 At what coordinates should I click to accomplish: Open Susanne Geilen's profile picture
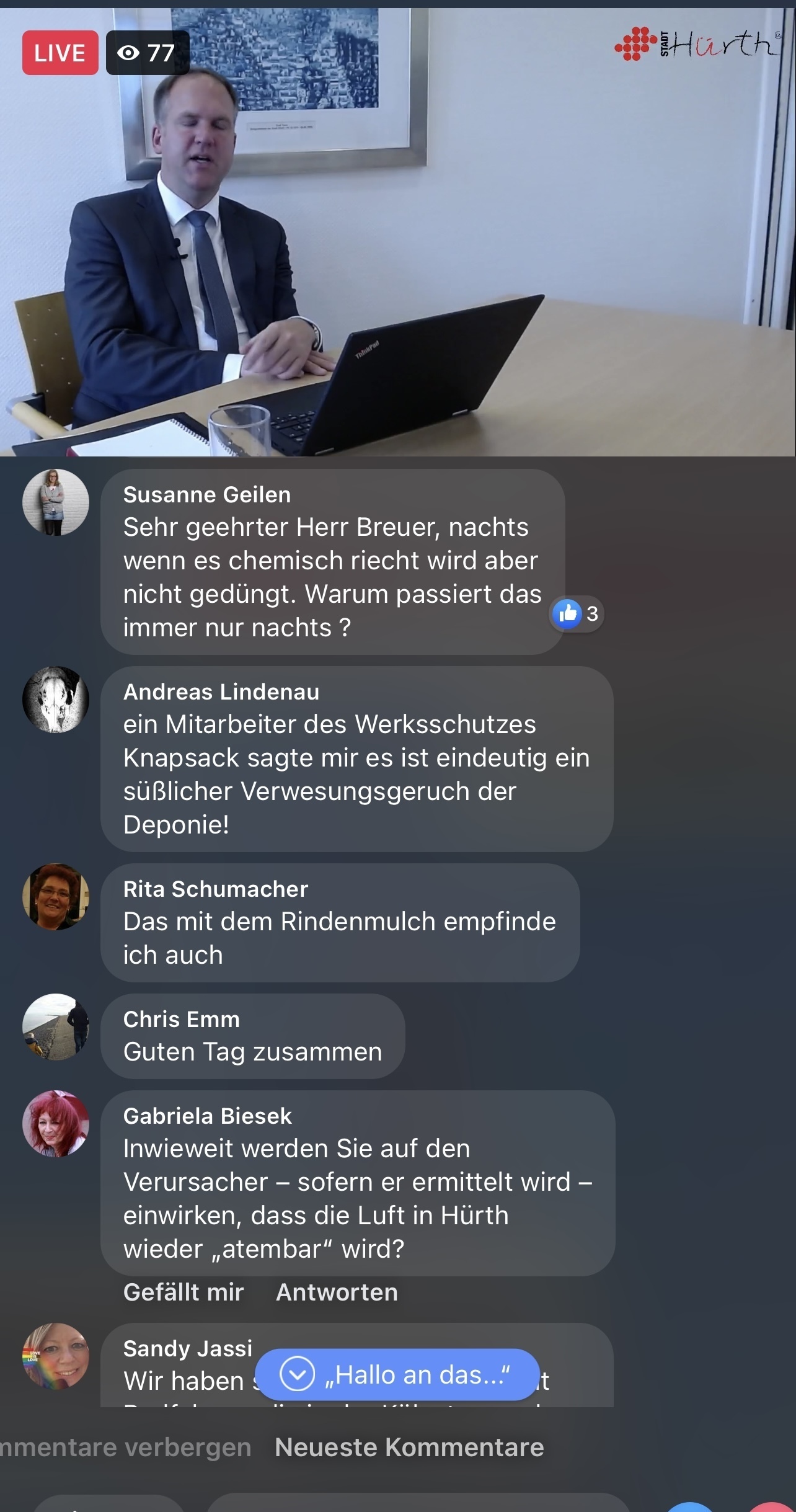56,502
